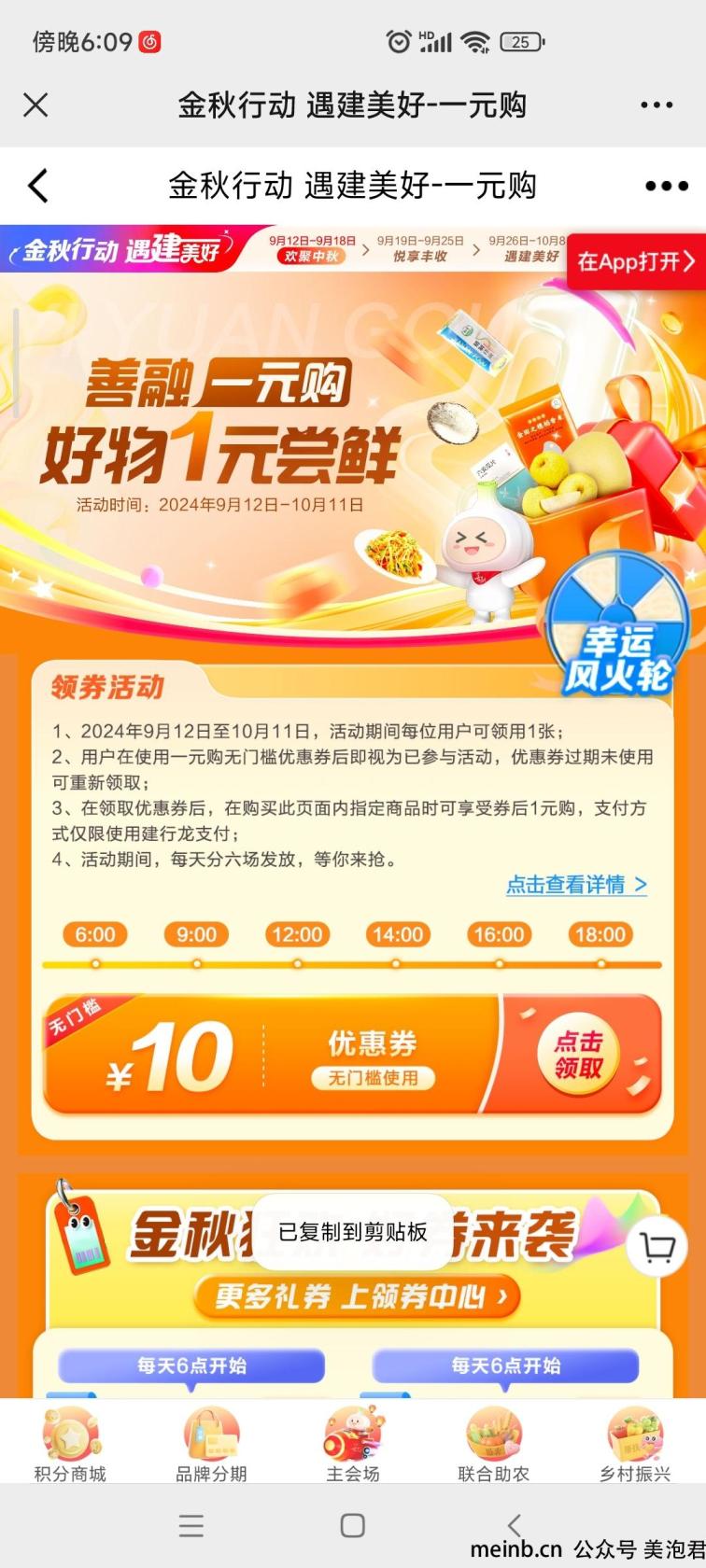Open the top bar three-dot menu
The height and width of the screenshot is (1568, 706).
[657, 105]
